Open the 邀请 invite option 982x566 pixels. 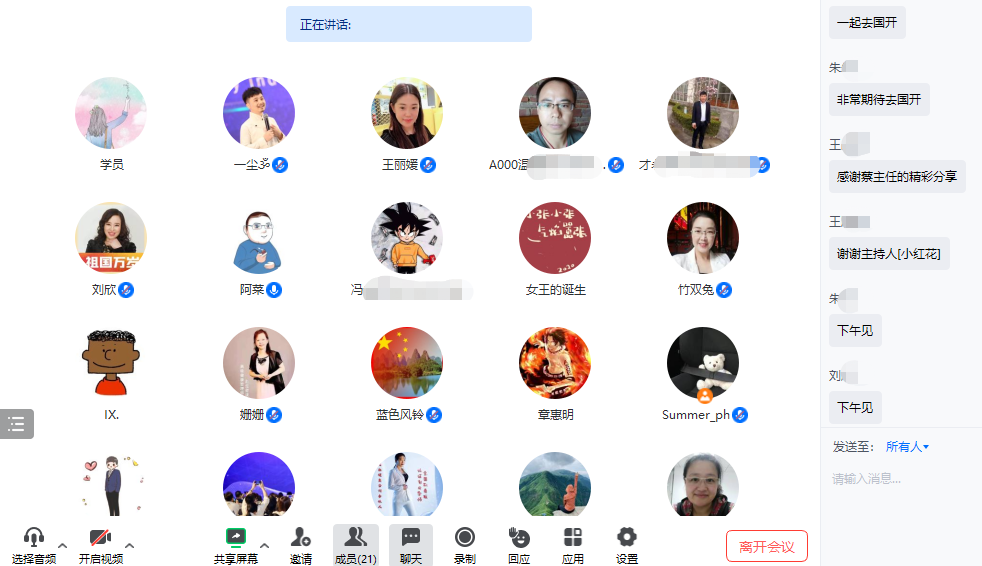[x=301, y=545]
